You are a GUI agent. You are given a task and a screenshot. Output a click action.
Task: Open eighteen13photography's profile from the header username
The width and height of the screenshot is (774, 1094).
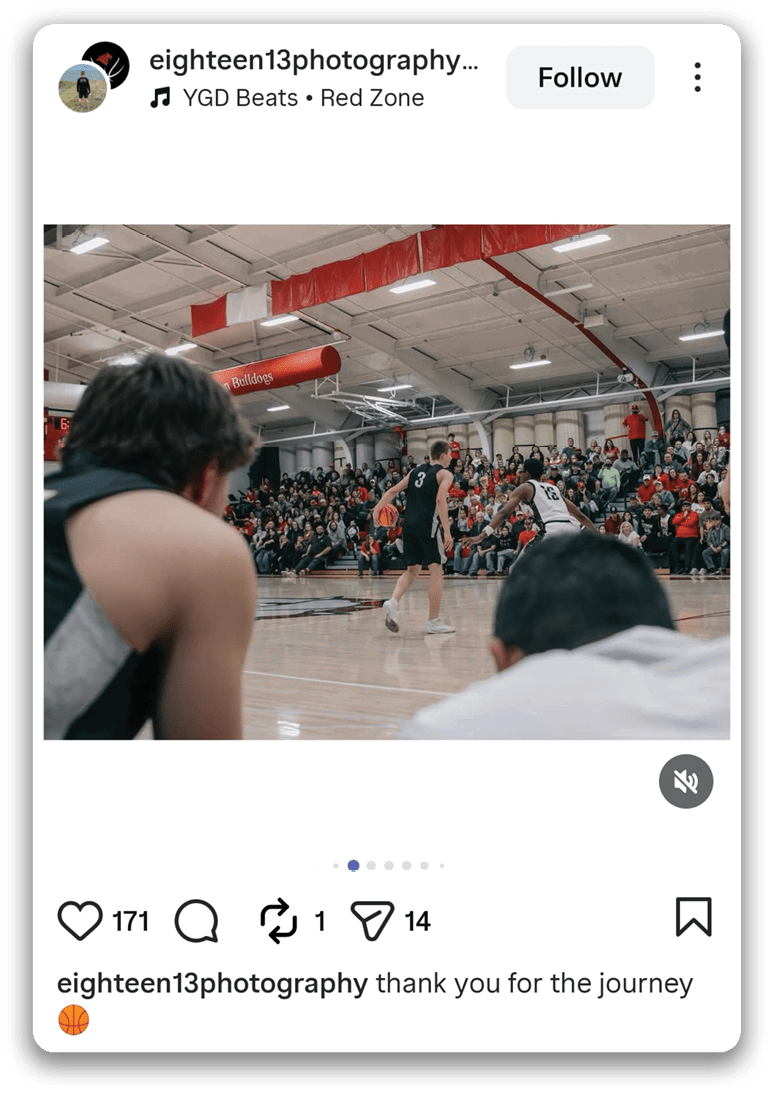click(x=313, y=61)
